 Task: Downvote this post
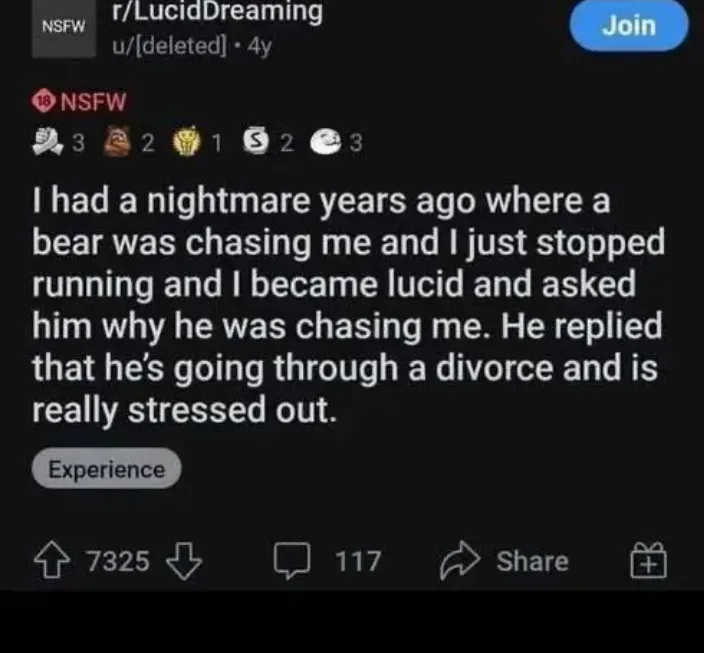click(186, 561)
